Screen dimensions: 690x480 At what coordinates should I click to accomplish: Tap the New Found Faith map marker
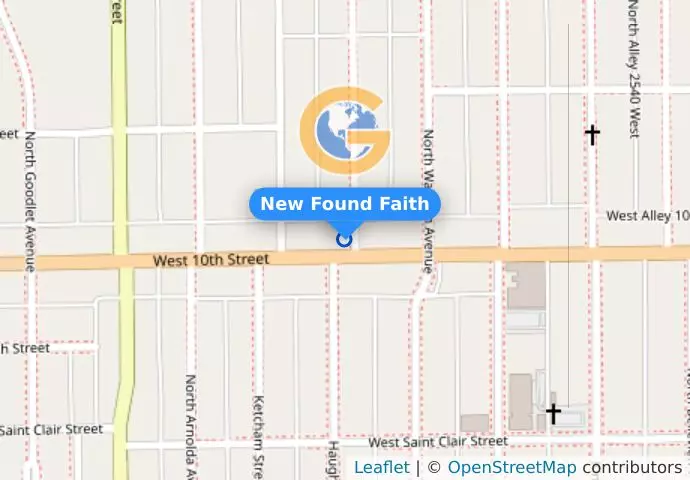coord(345,239)
